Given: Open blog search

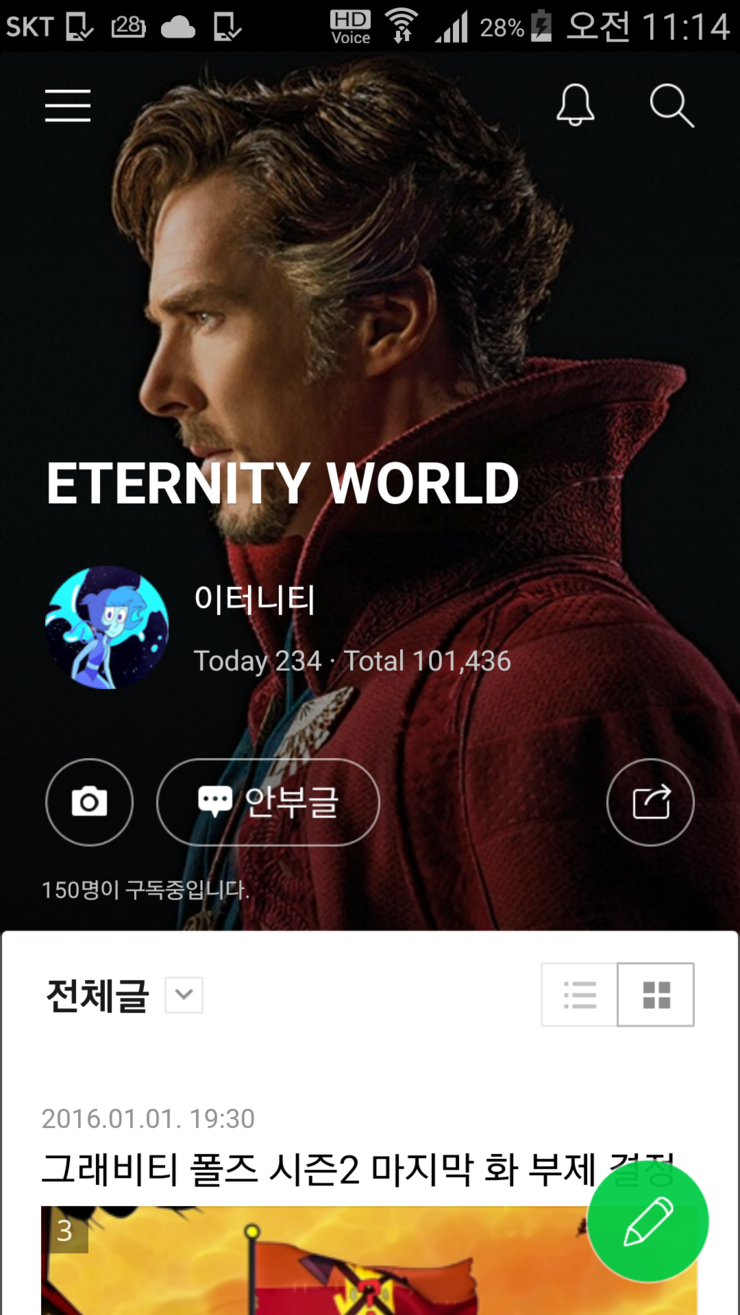Looking at the screenshot, I should [x=671, y=105].
